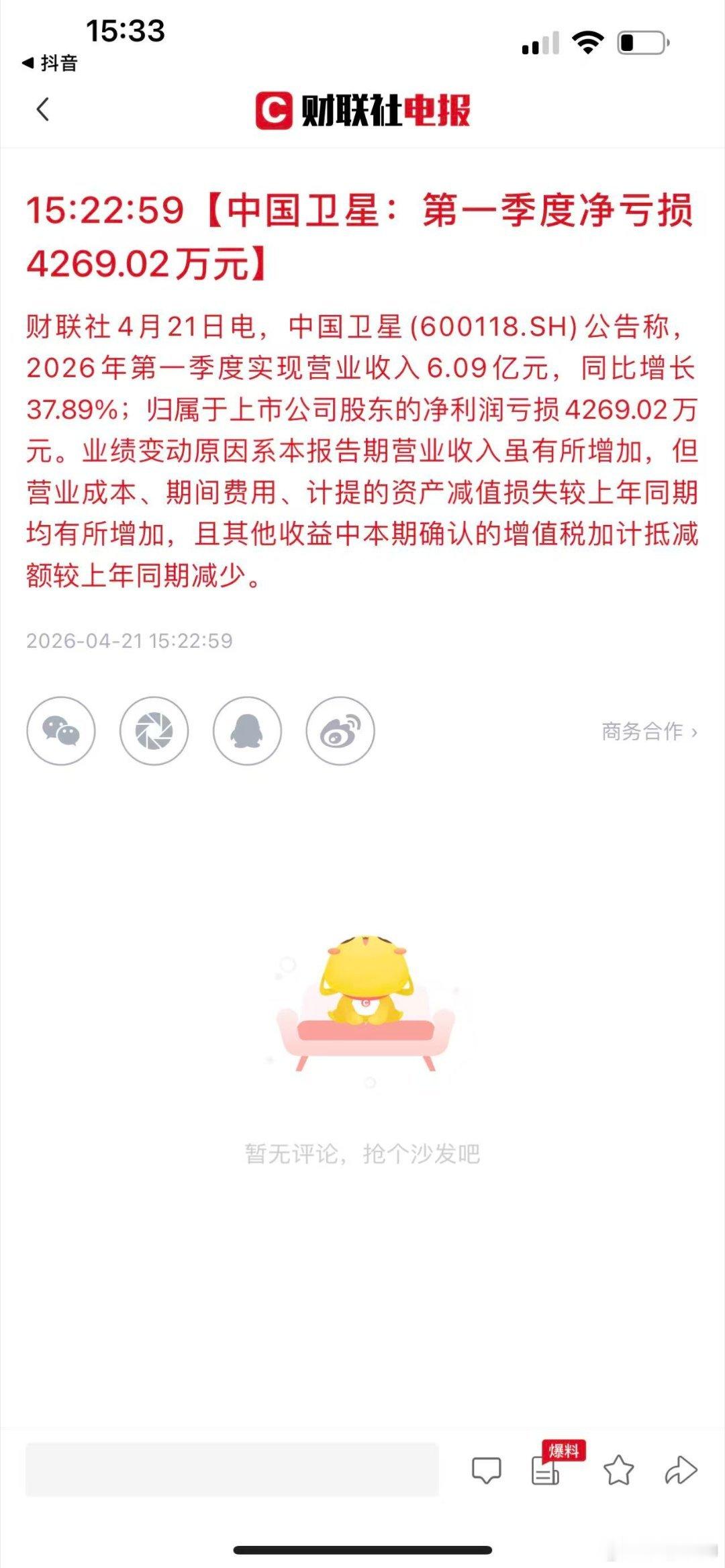
Task: Share the article to QQ
Action: [x=247, y=732]
